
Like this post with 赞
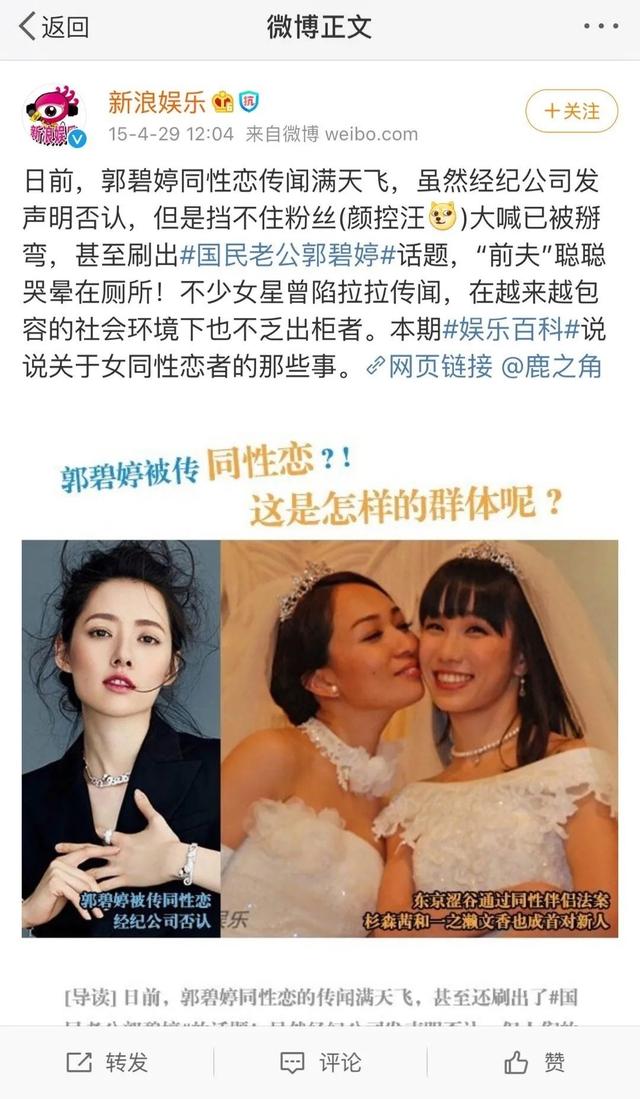535,1063
